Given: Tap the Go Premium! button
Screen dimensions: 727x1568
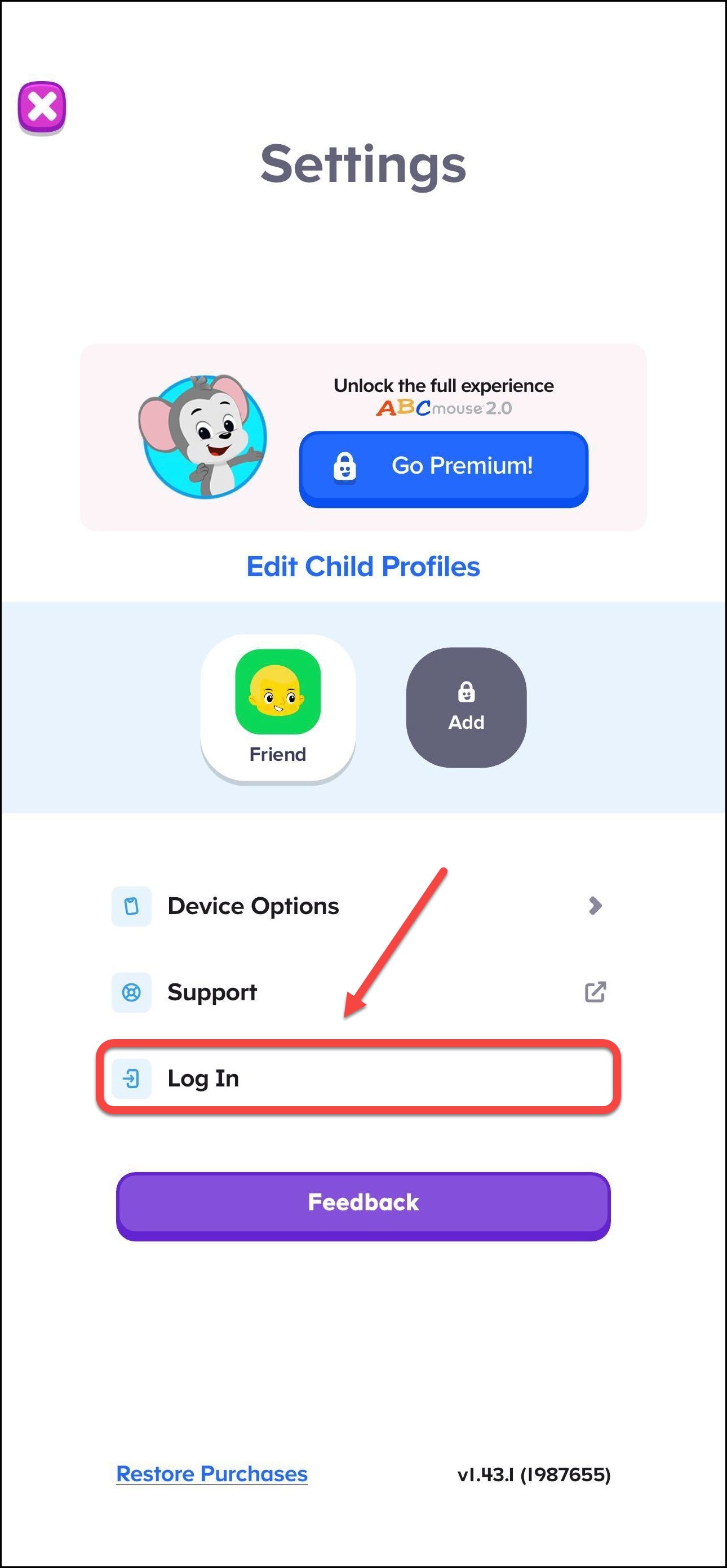Looking at the screenshot, I should point(444,467).
